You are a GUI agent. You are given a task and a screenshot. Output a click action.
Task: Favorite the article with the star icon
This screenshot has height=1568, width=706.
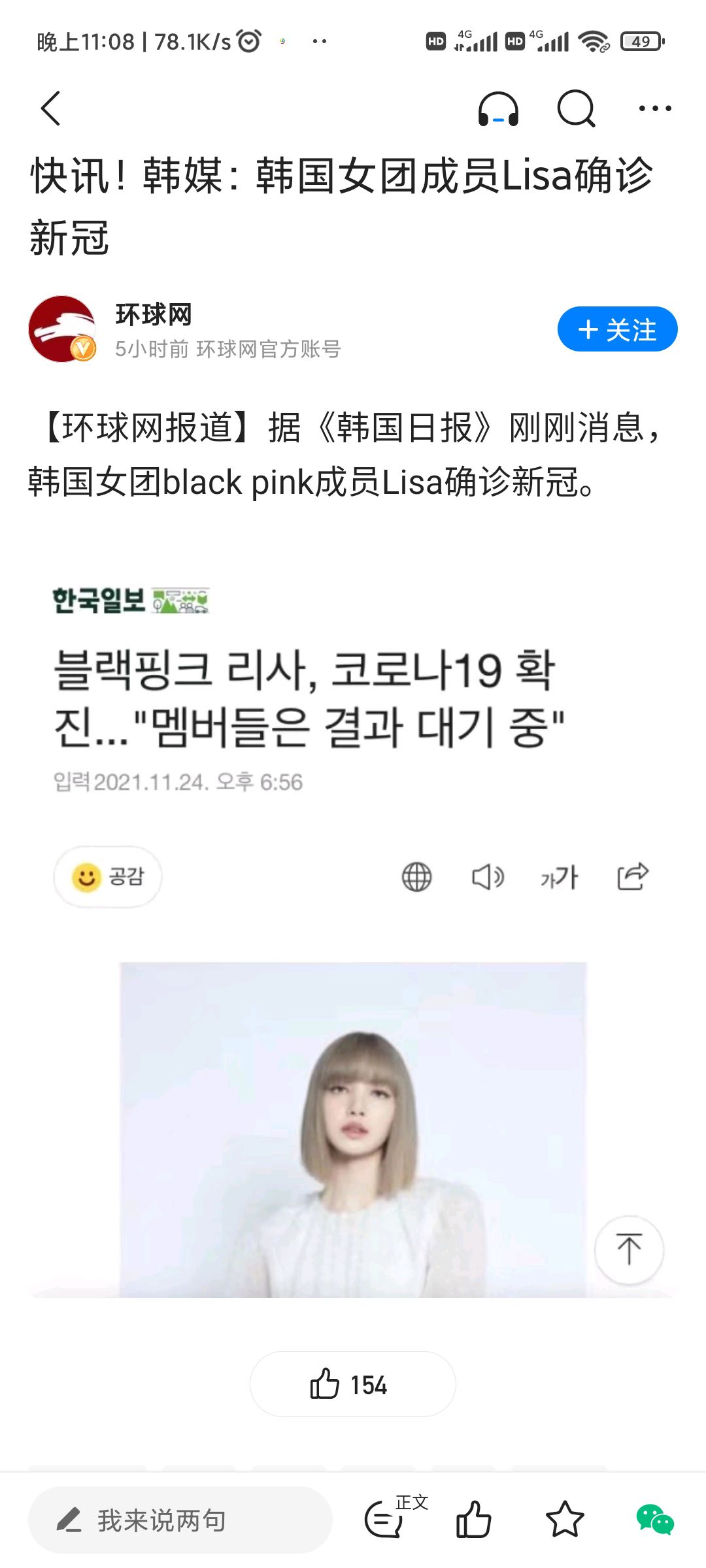[564, 1519]
